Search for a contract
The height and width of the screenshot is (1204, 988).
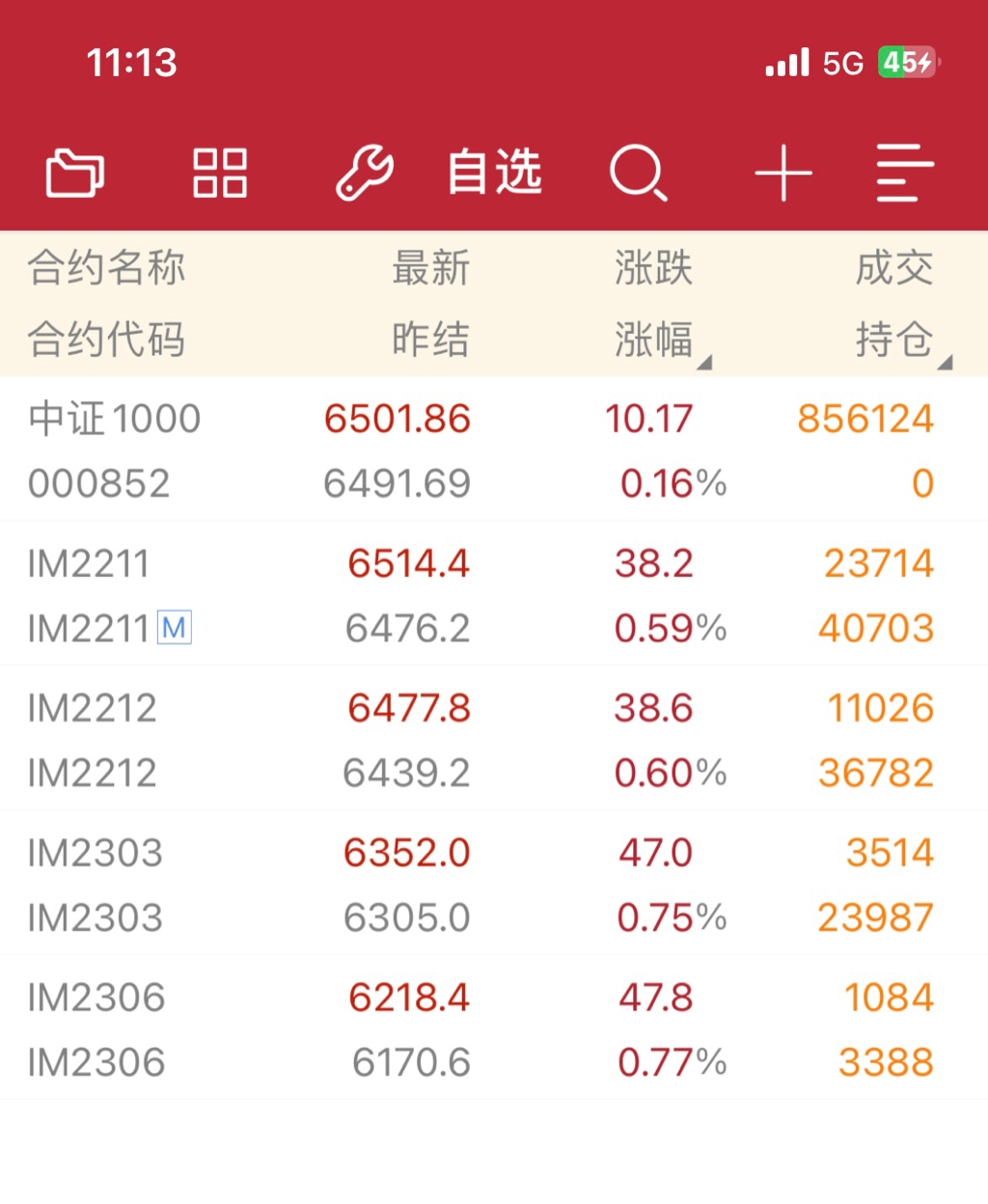639,174
